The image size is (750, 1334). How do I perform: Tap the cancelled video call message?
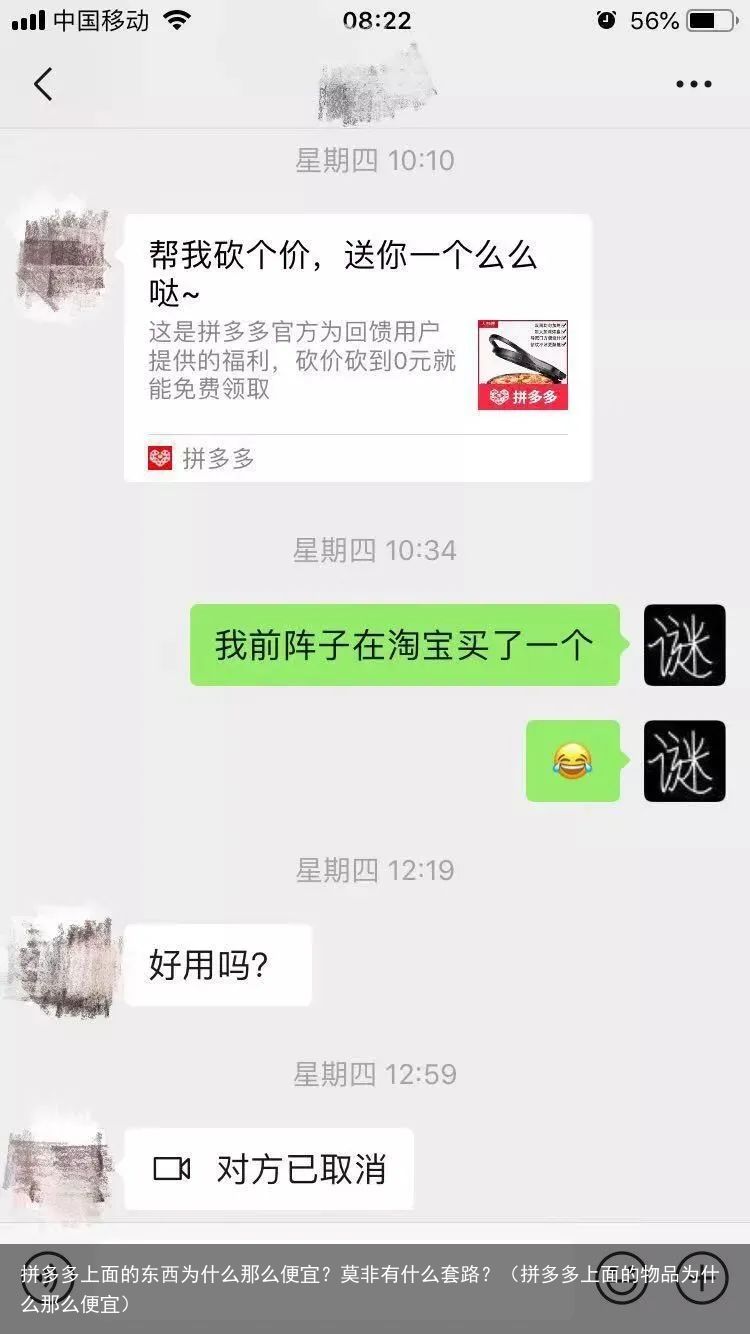(268, 1169)
